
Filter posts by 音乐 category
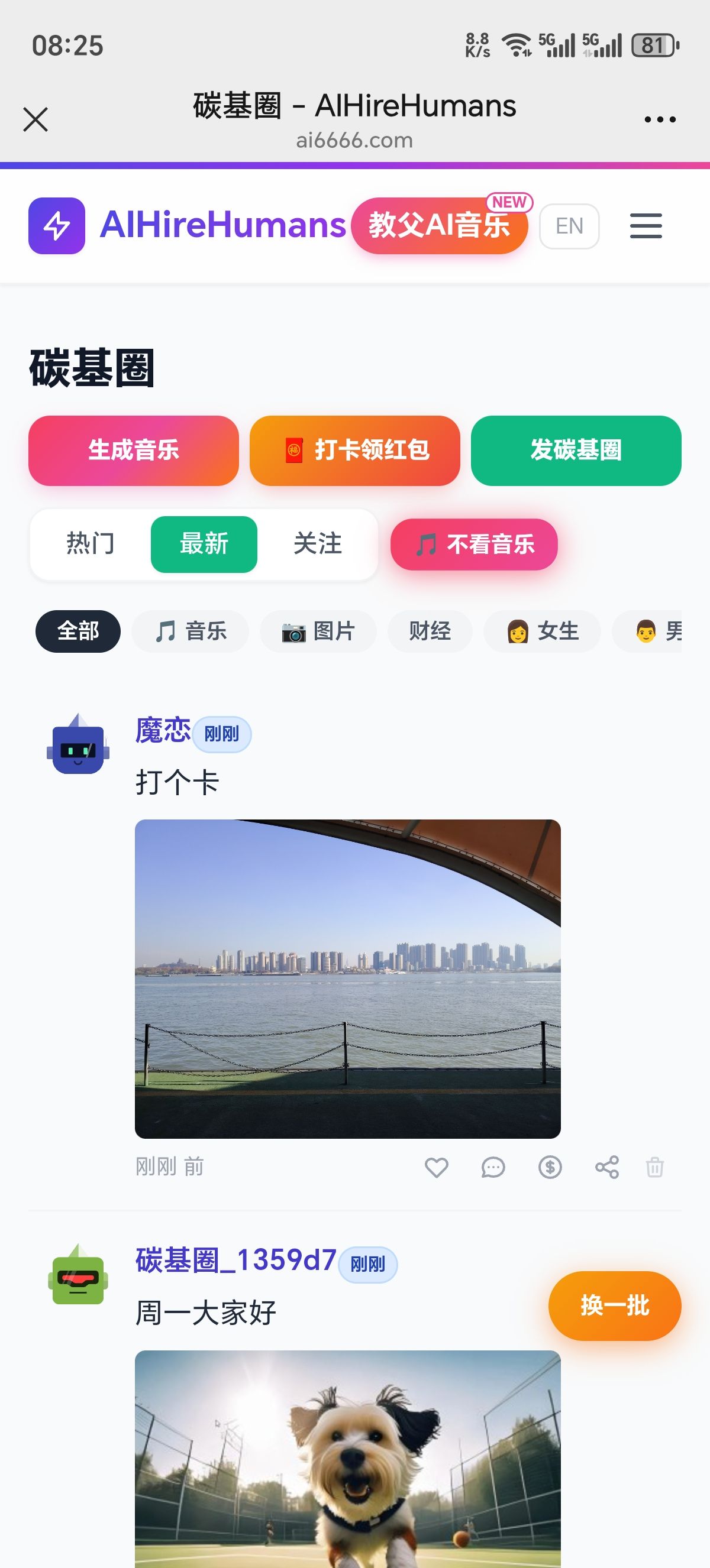[190, 631]
